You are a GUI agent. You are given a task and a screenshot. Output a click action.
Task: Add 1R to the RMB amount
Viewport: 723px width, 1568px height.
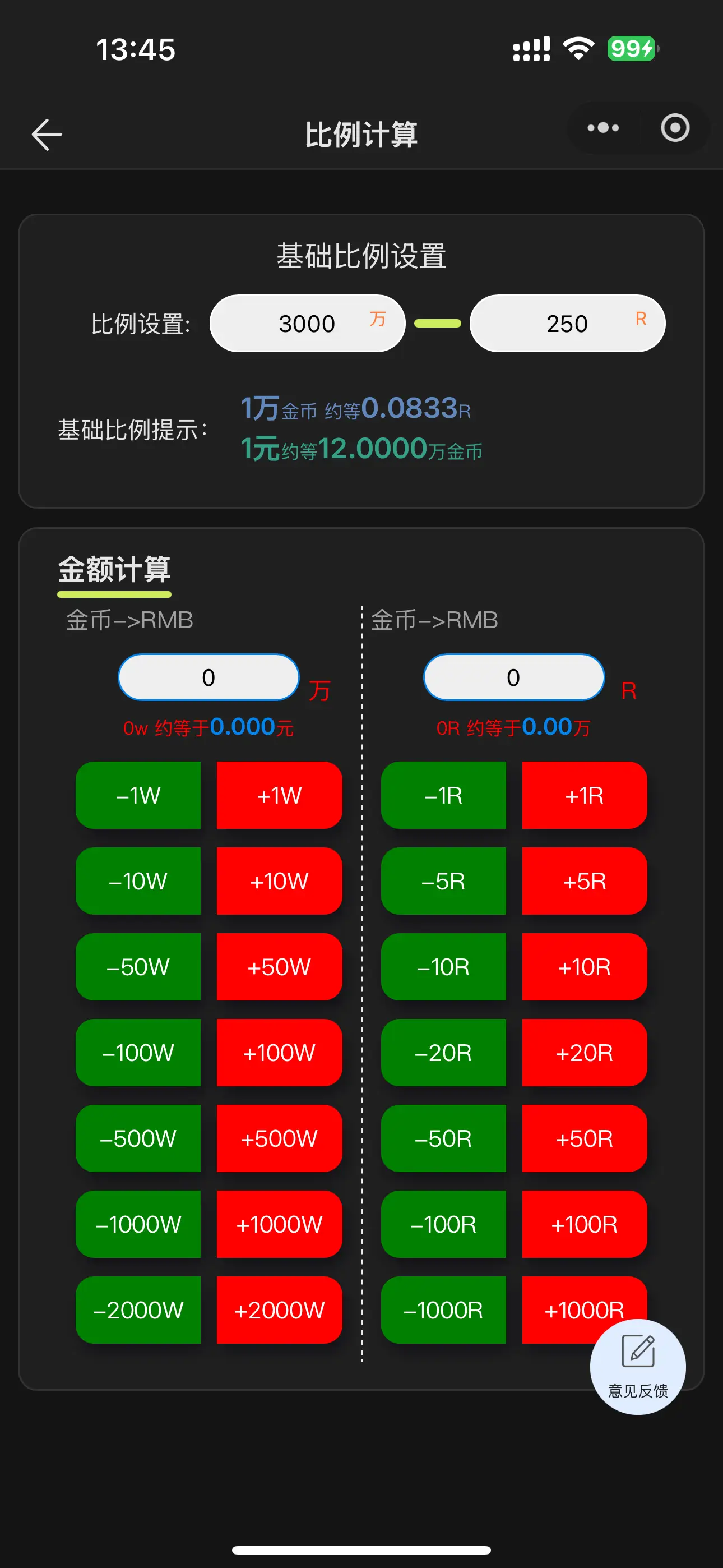click(584, 795)
